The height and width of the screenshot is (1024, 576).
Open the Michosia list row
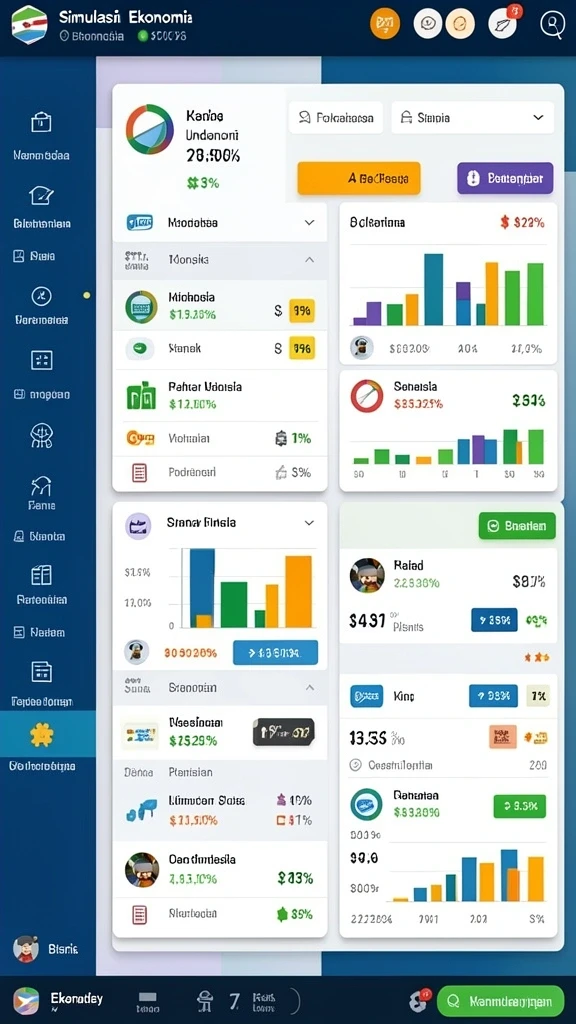(x=219, y=306)
